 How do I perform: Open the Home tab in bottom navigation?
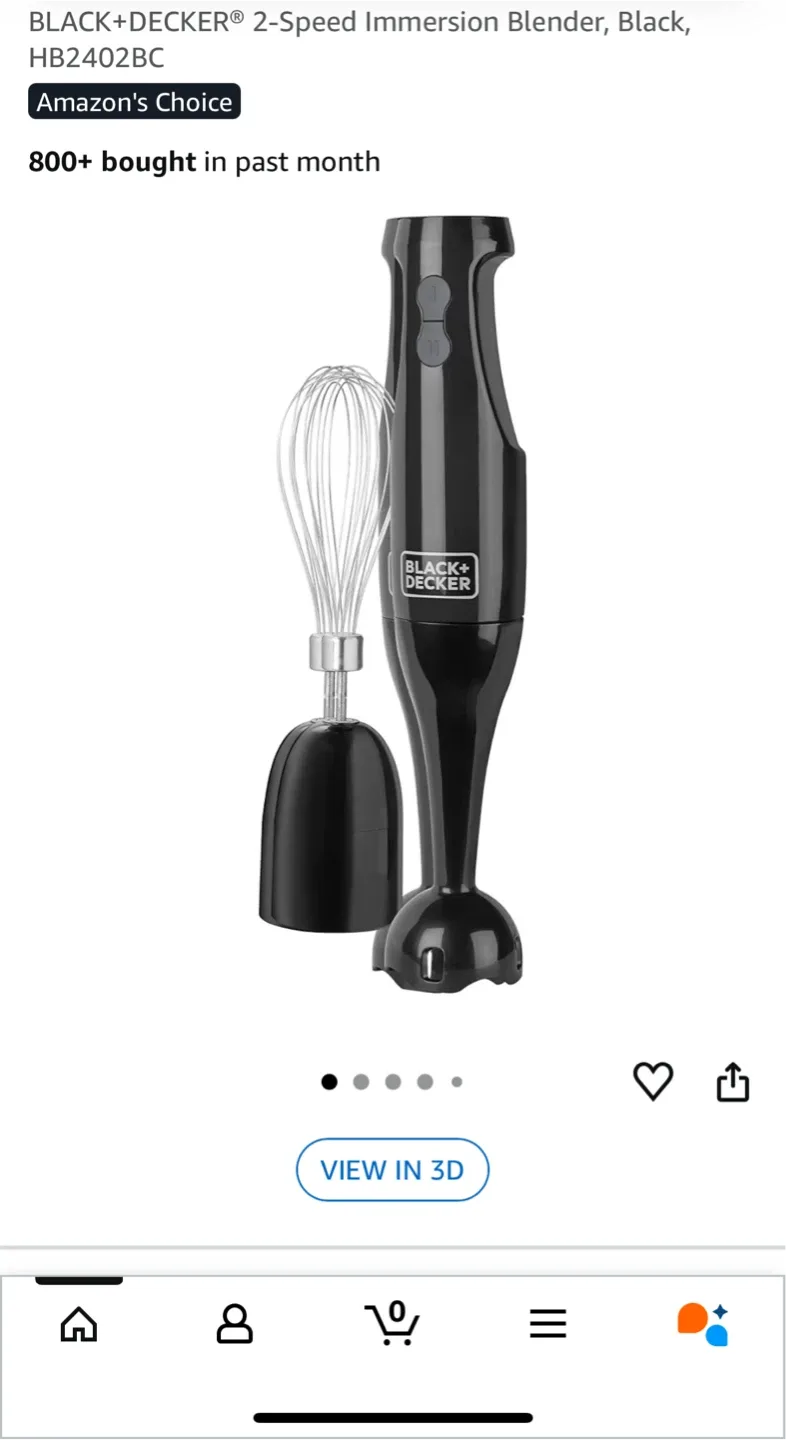[x=79, y=1323]
